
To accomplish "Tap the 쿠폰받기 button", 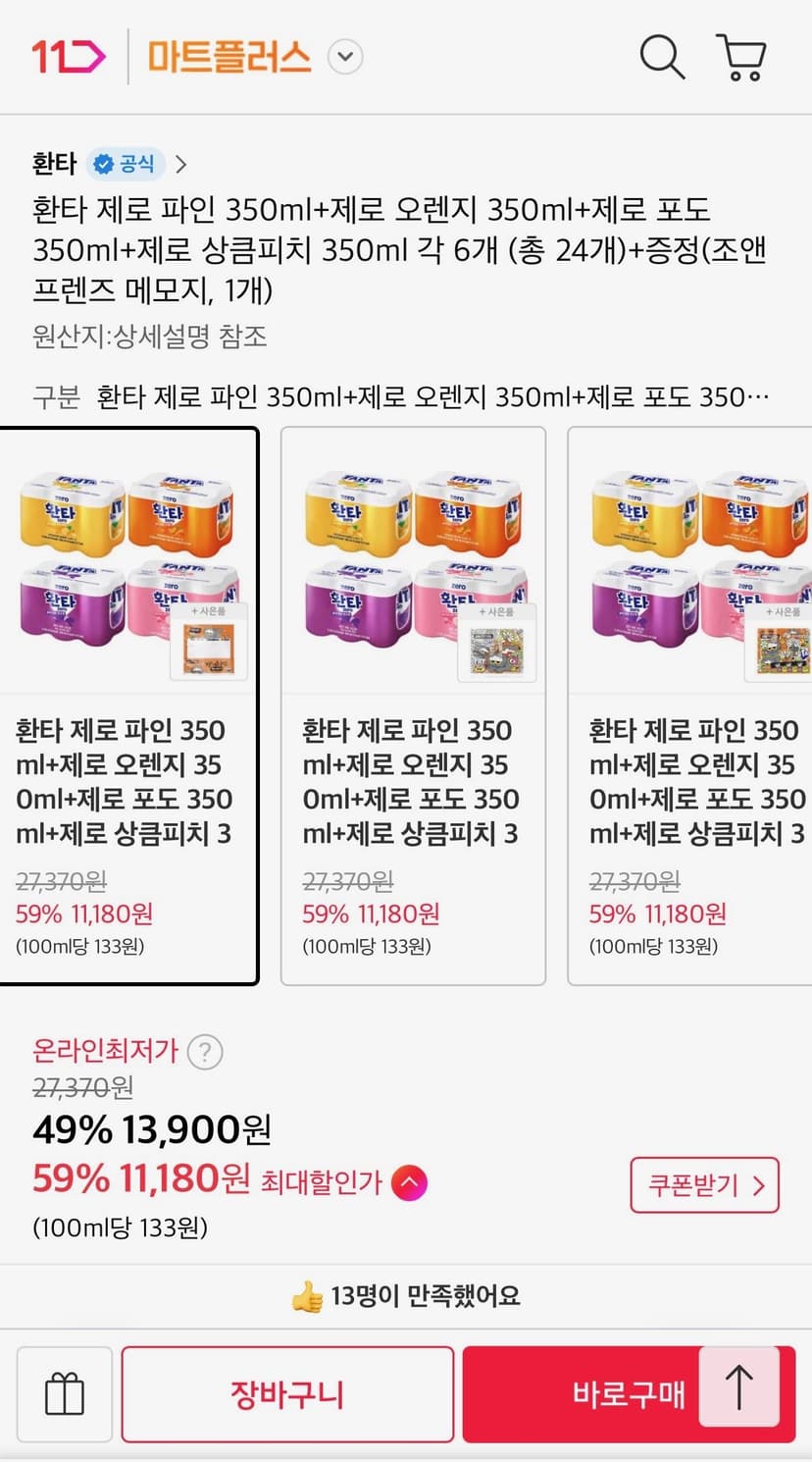I will point(704,1185).
